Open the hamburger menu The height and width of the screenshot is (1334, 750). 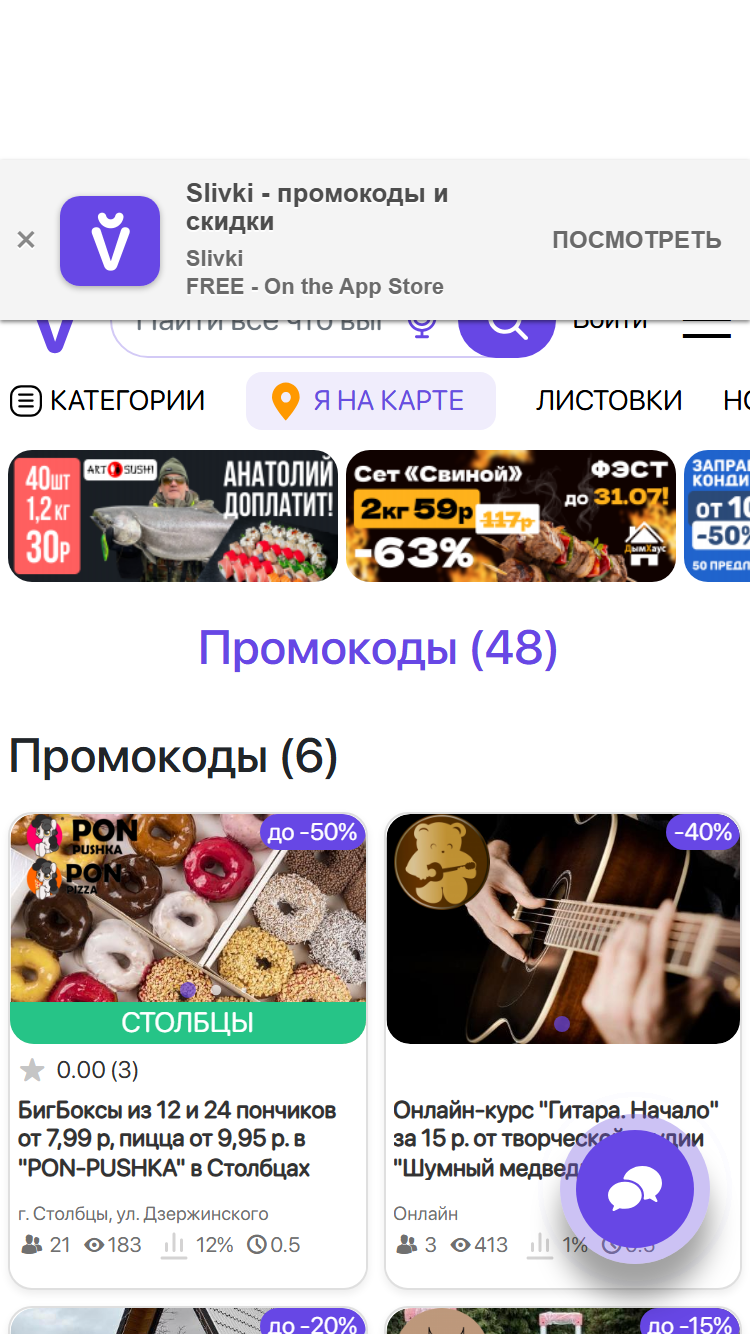tap(707, 330)
